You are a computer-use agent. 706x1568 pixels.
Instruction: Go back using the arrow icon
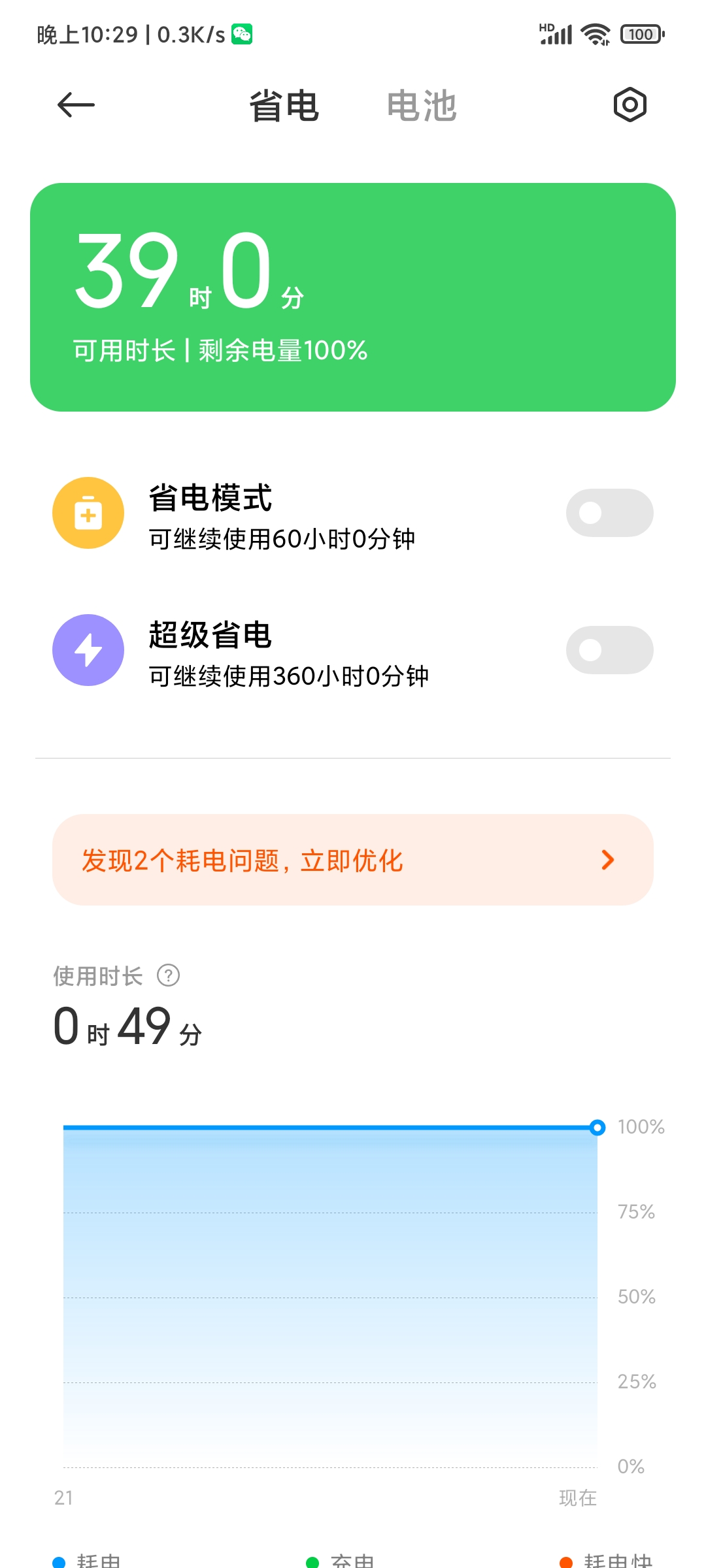[x=76, y=105]
